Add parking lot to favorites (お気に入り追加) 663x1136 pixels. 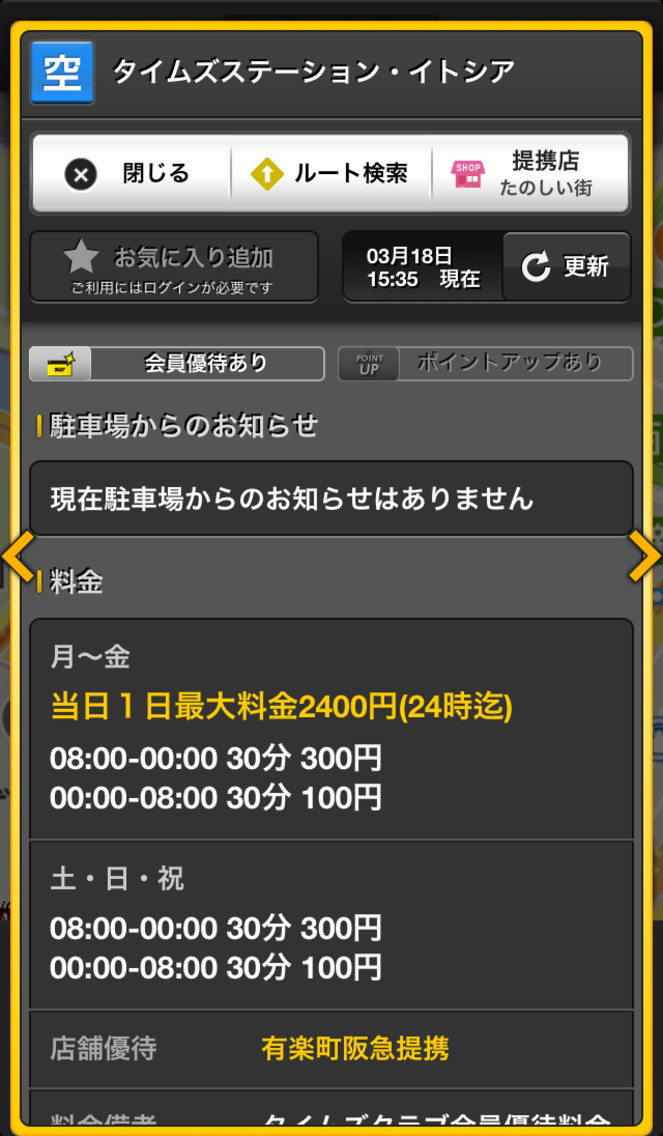point(173,266)
